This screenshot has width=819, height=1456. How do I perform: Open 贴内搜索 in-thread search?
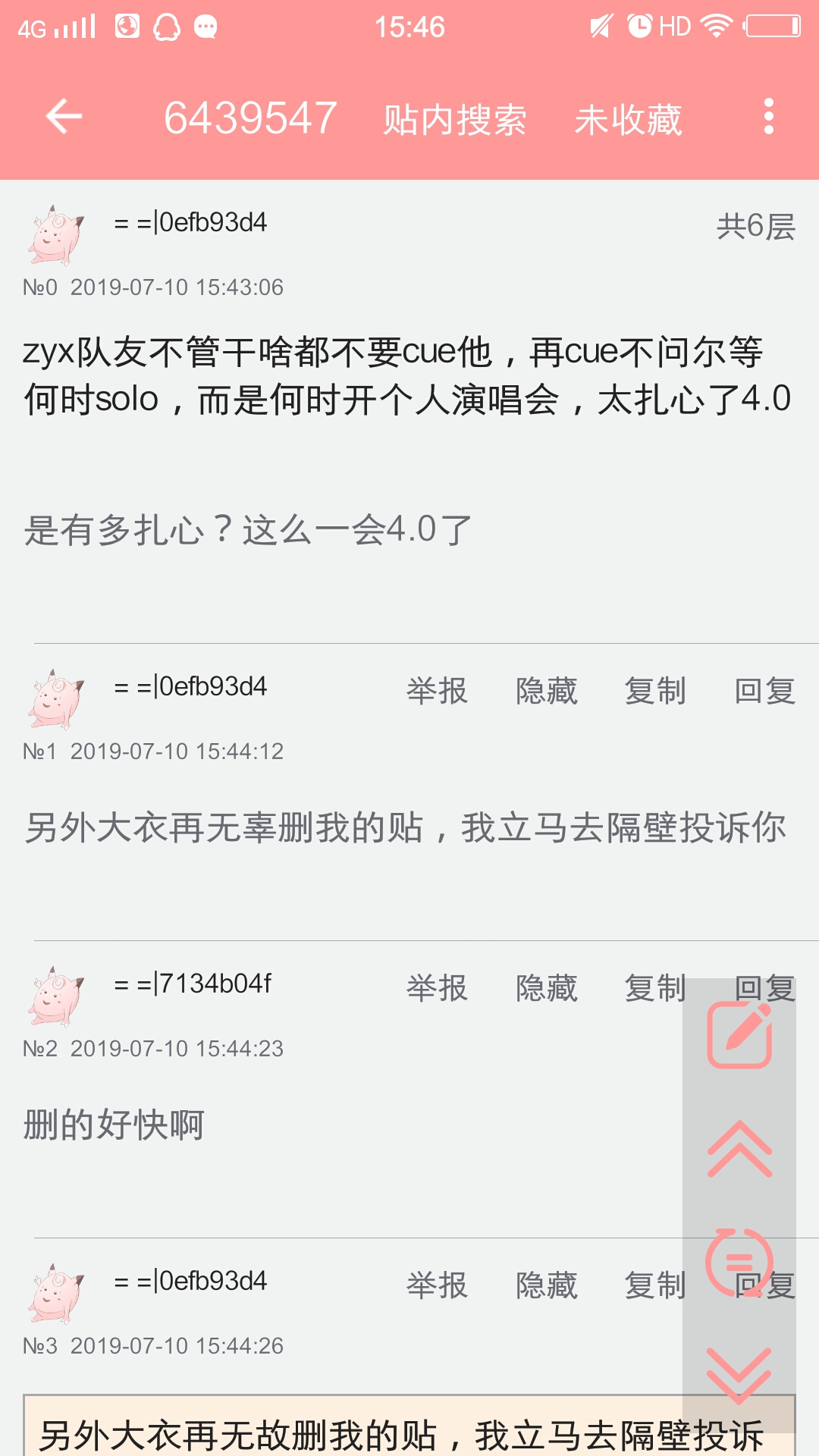point(454,119)
